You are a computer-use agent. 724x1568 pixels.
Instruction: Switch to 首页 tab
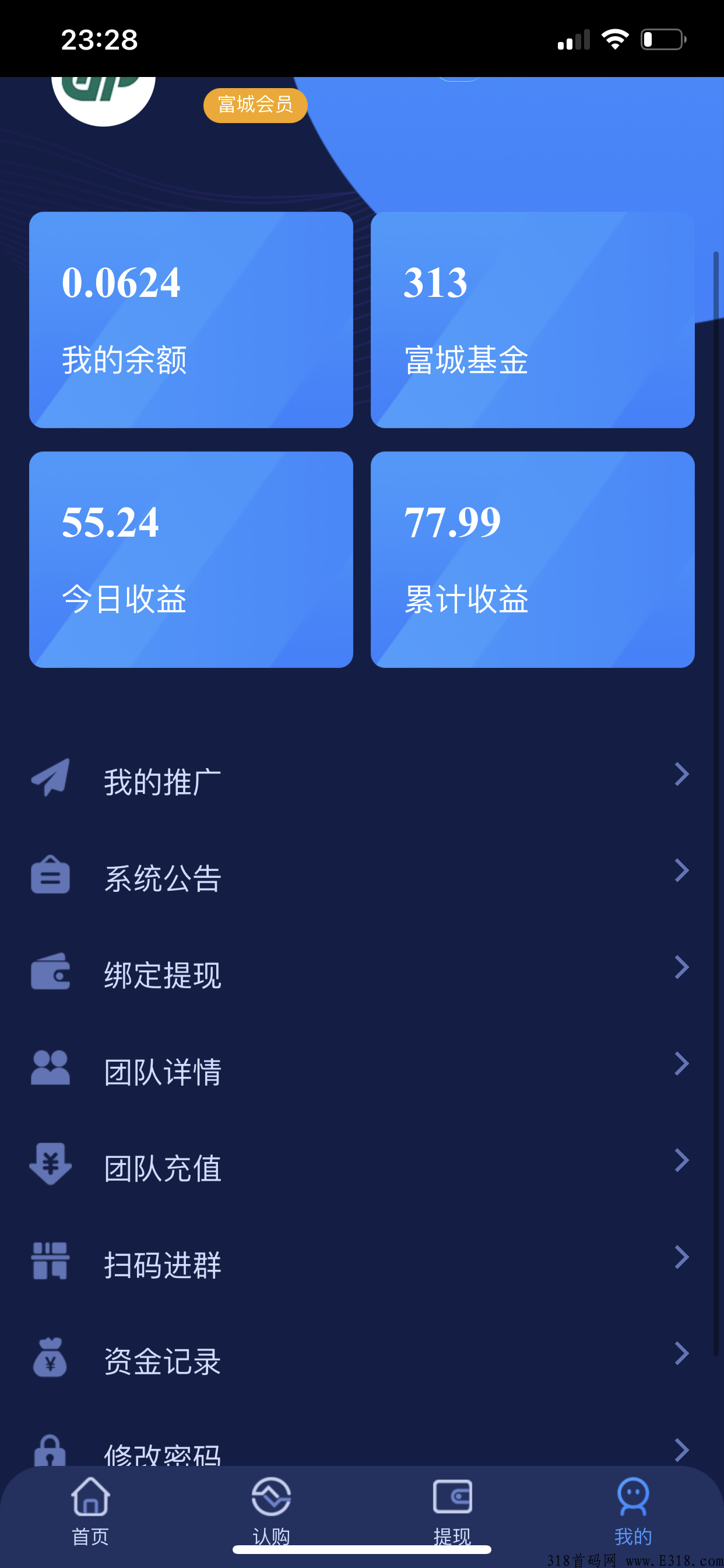91,1511
